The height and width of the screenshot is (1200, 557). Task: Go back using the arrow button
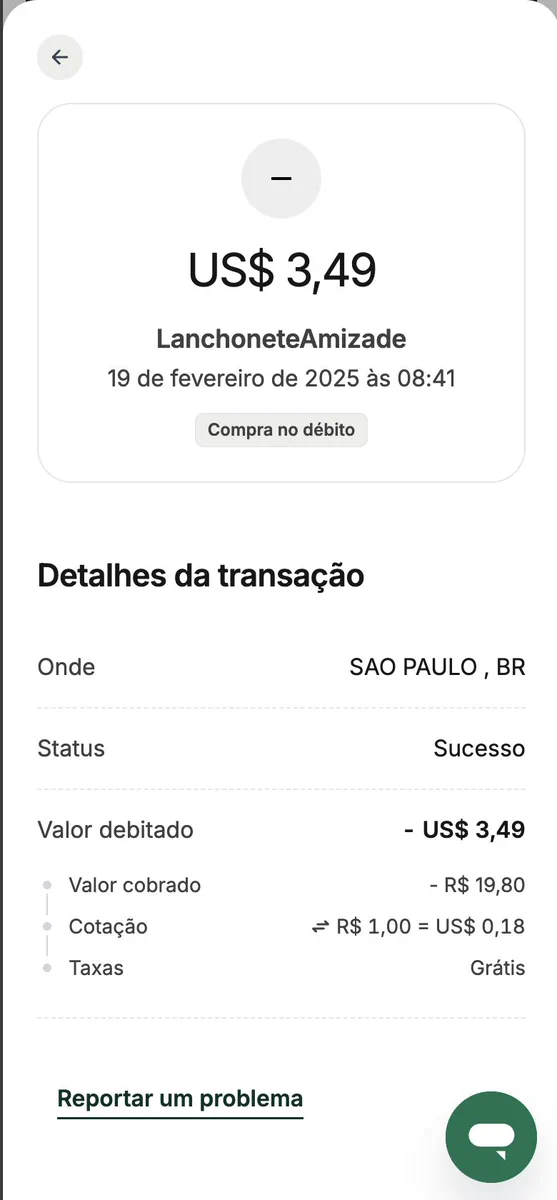(60, 57)
